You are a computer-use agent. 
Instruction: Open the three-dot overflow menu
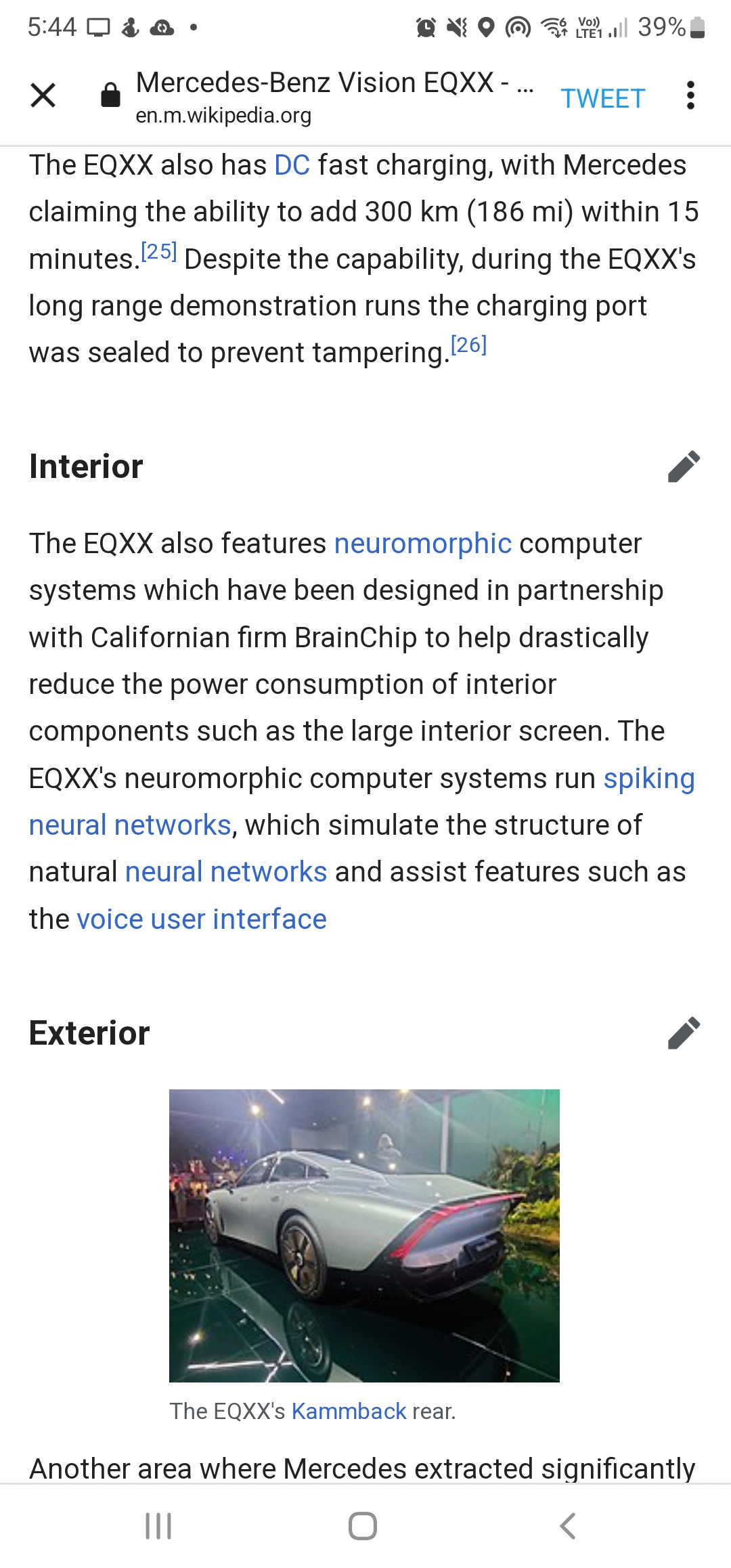click(690, 95)
